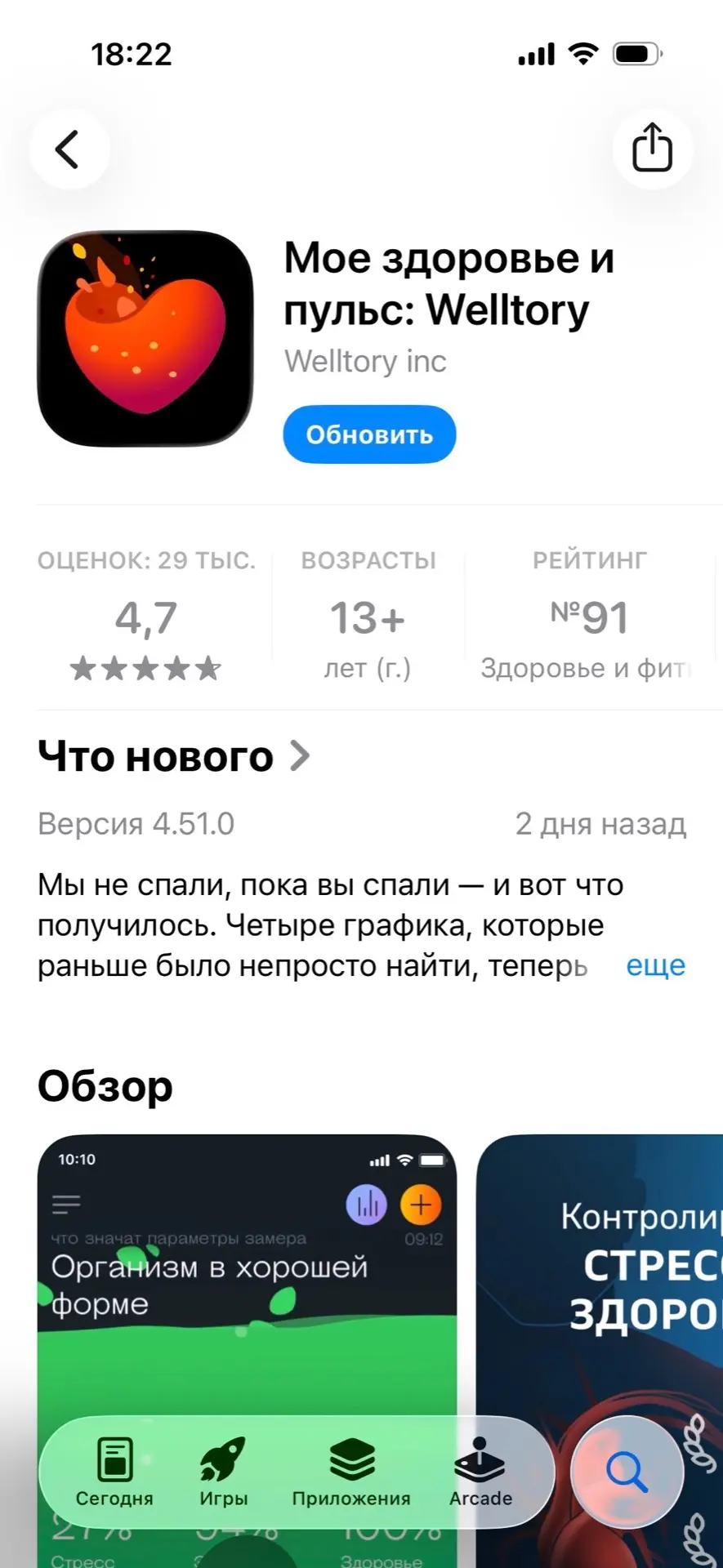Share the Welltory app page
Viewport: 723px width, 1568px height.
coord(652,149)
